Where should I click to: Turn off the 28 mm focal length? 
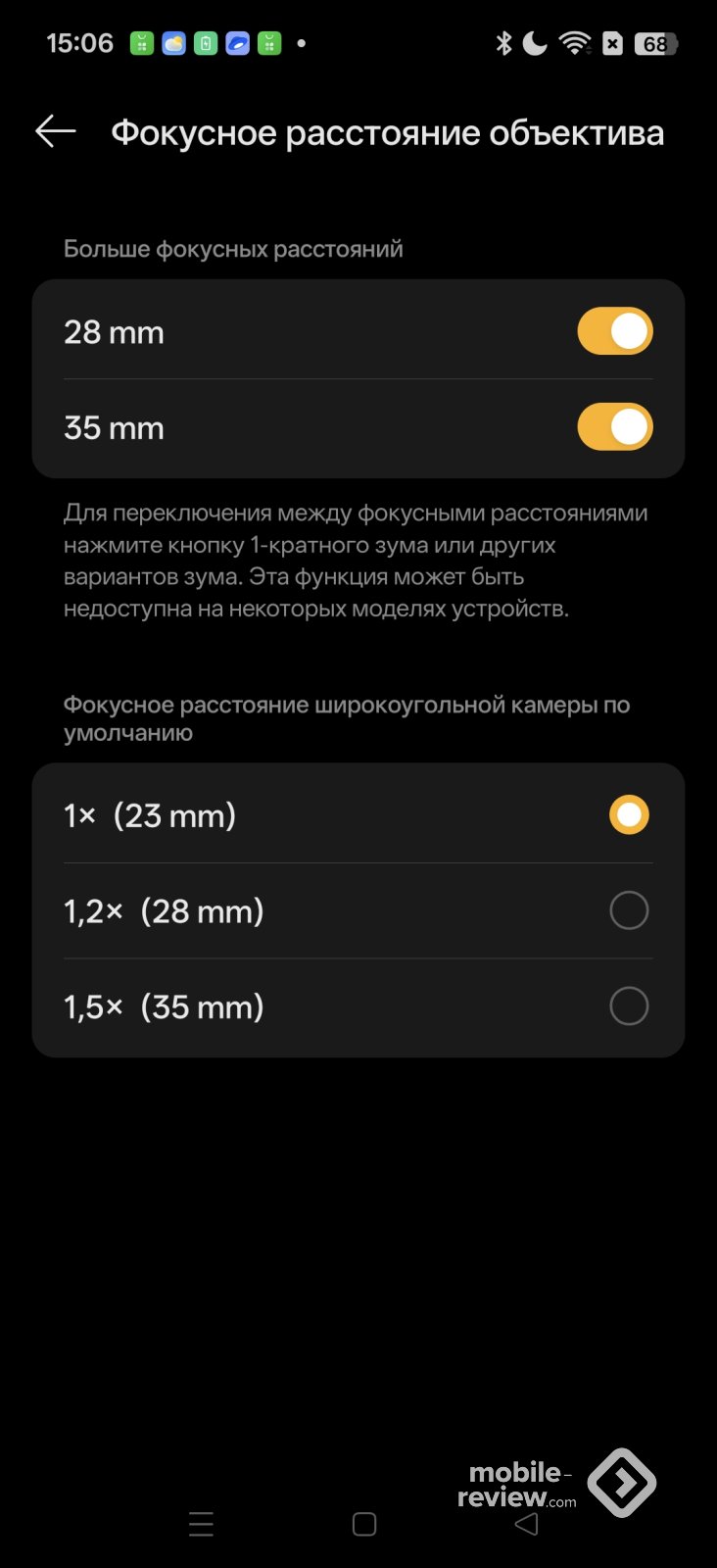click(614, 332)
